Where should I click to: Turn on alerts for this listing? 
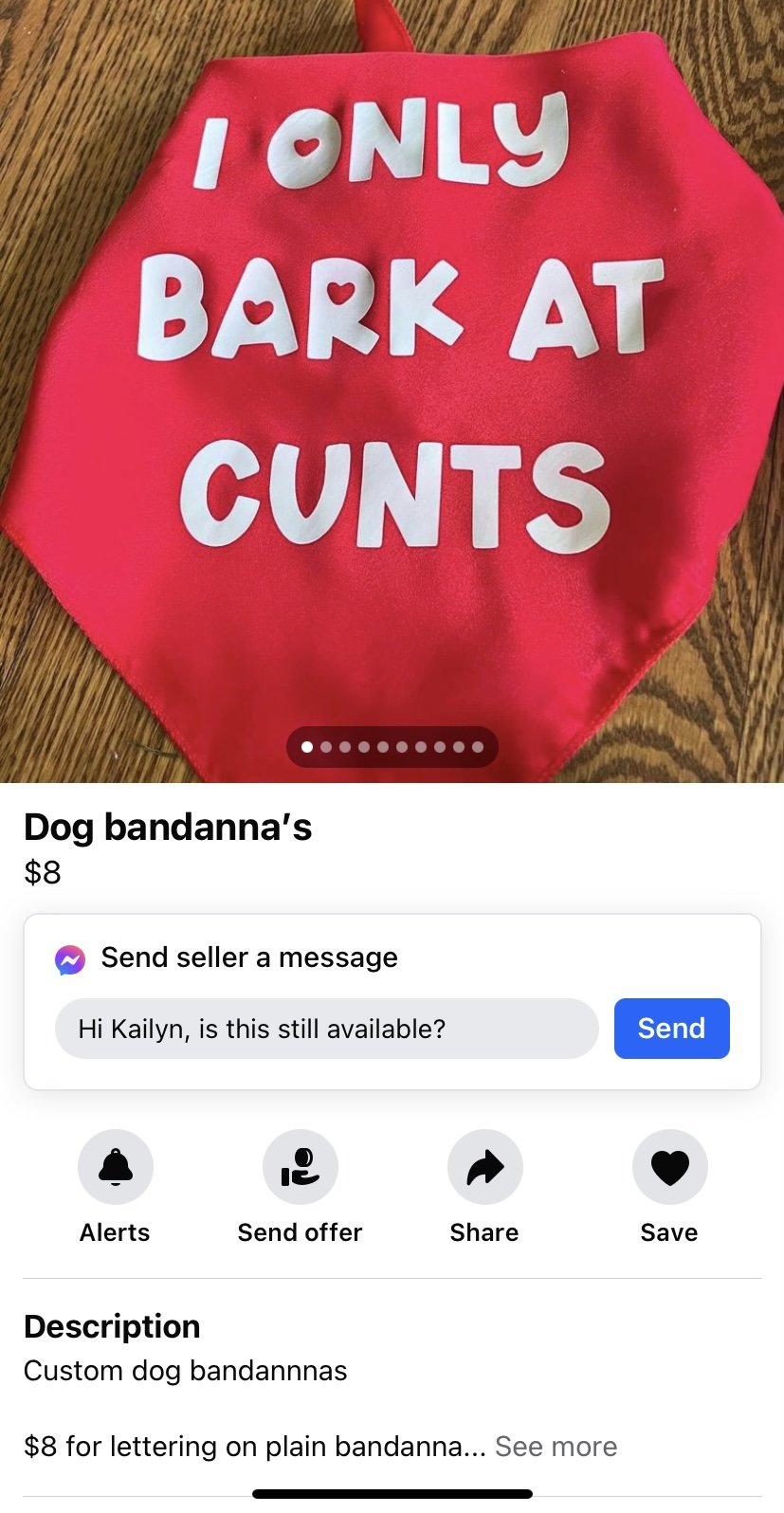point(116,1167)
